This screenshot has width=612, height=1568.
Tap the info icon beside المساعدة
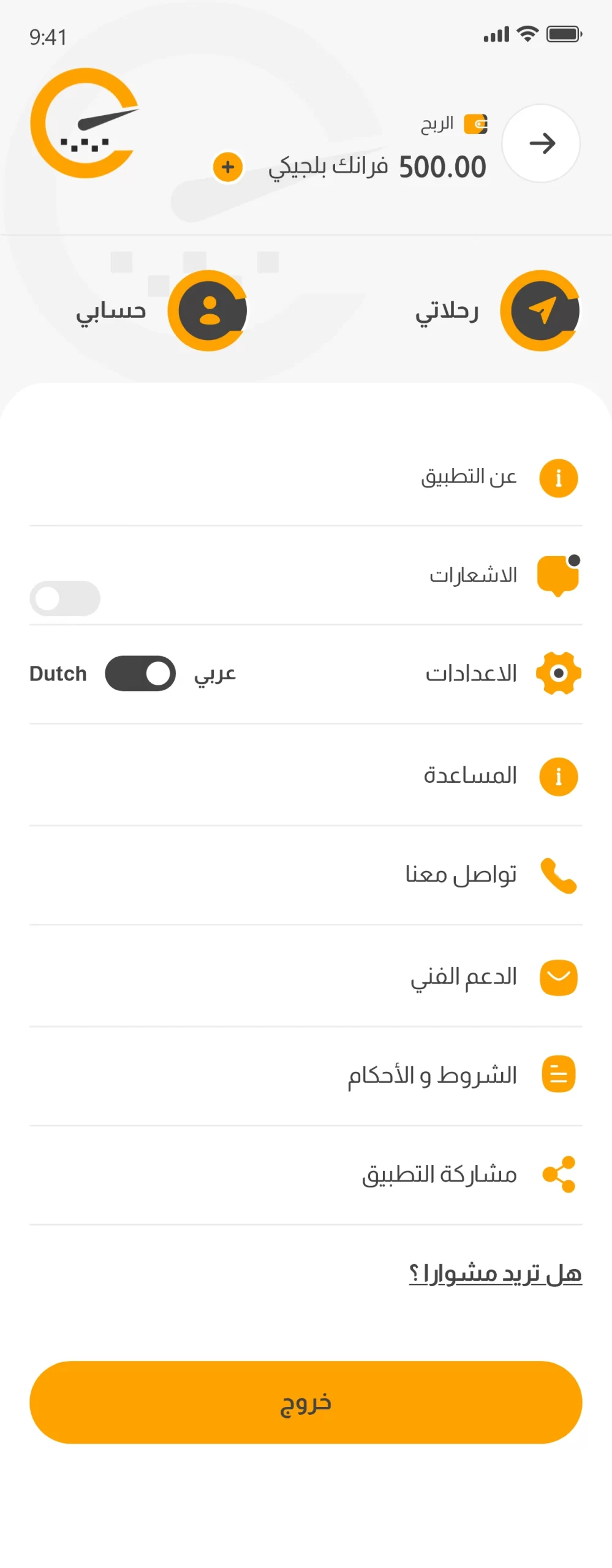click(x=558, y=776)
